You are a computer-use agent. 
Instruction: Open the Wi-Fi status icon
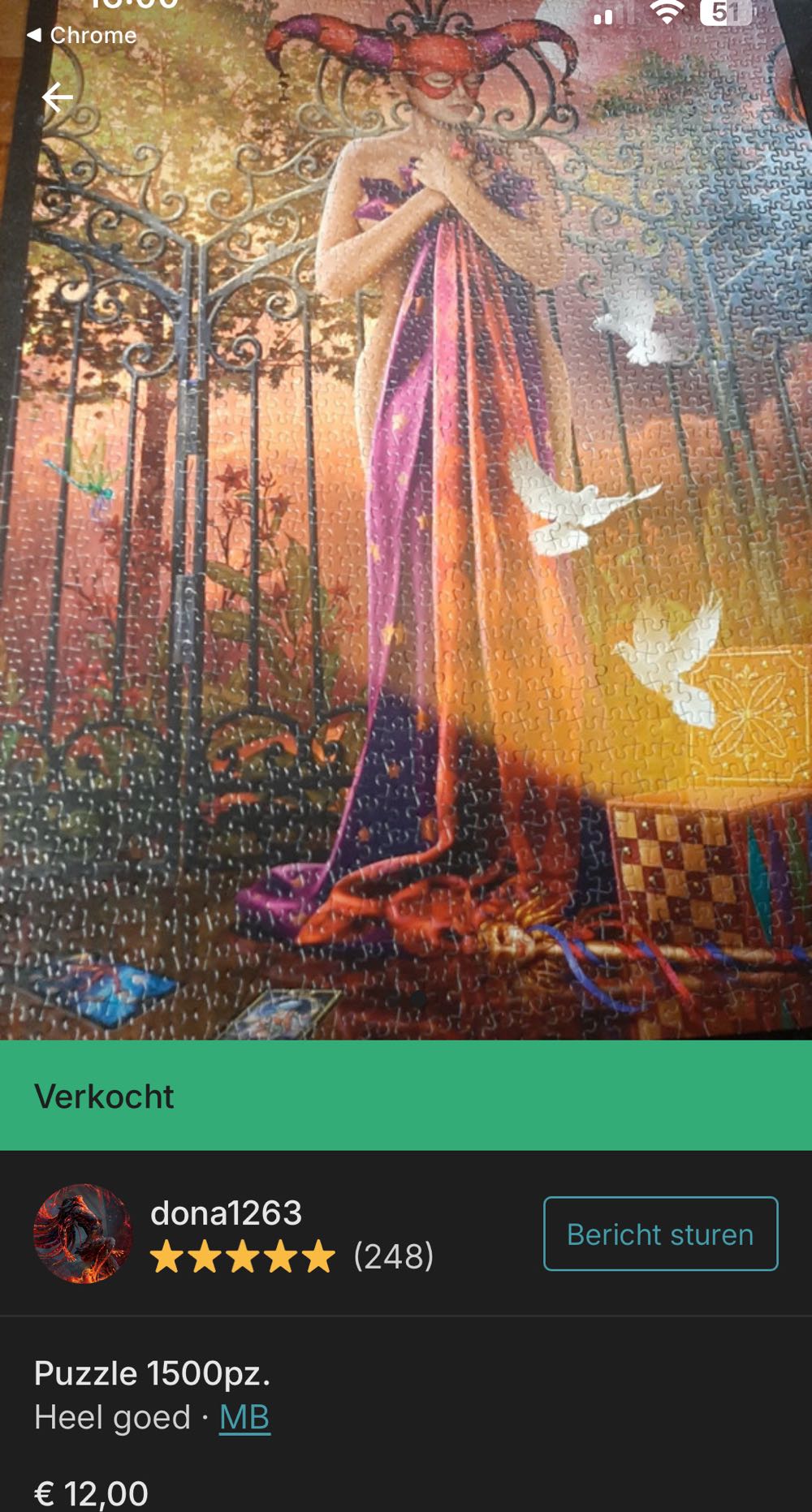(667, 15)
